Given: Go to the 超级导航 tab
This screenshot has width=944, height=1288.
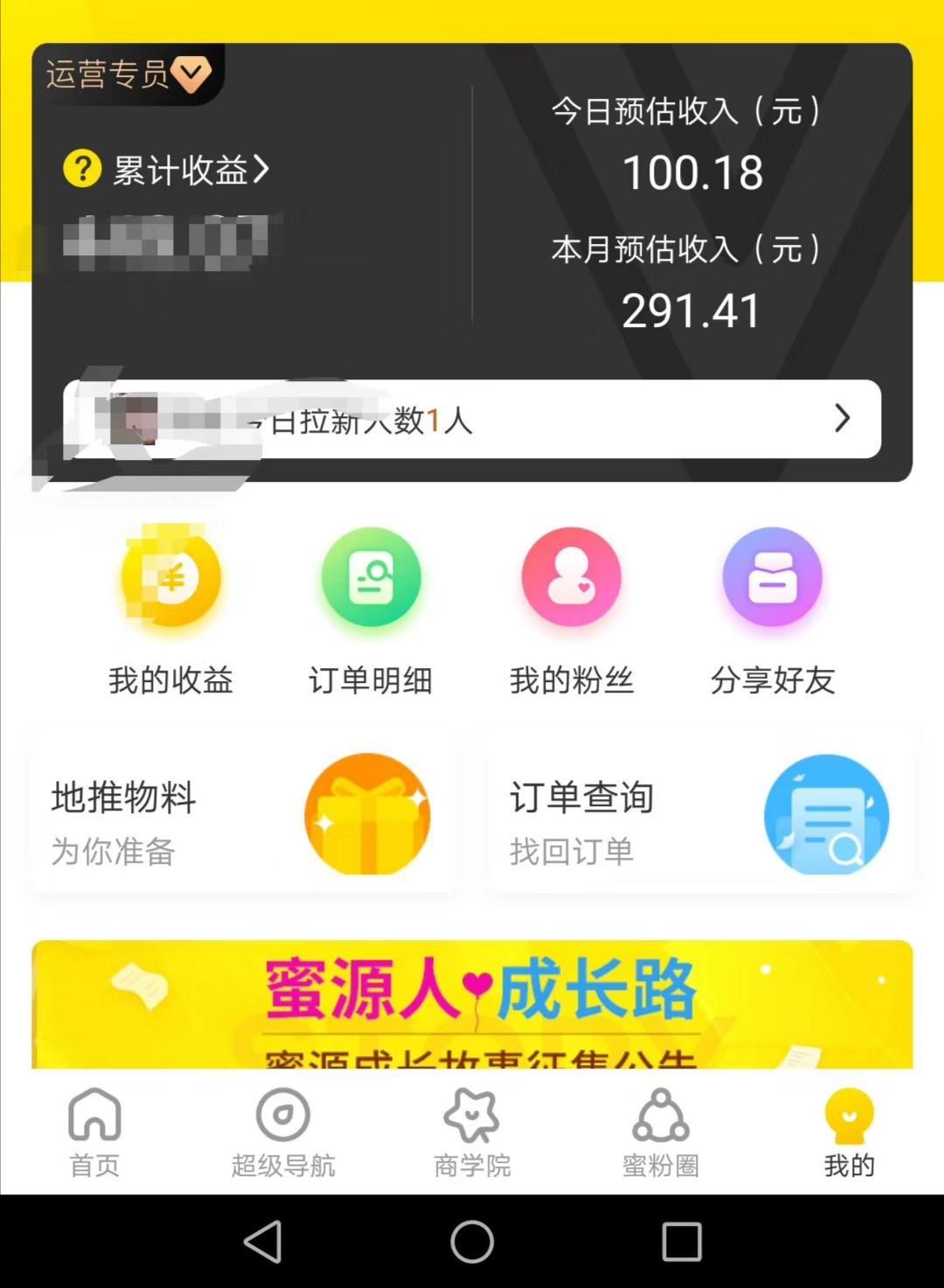Looking at the screenshot, I should click(283, 1132).
